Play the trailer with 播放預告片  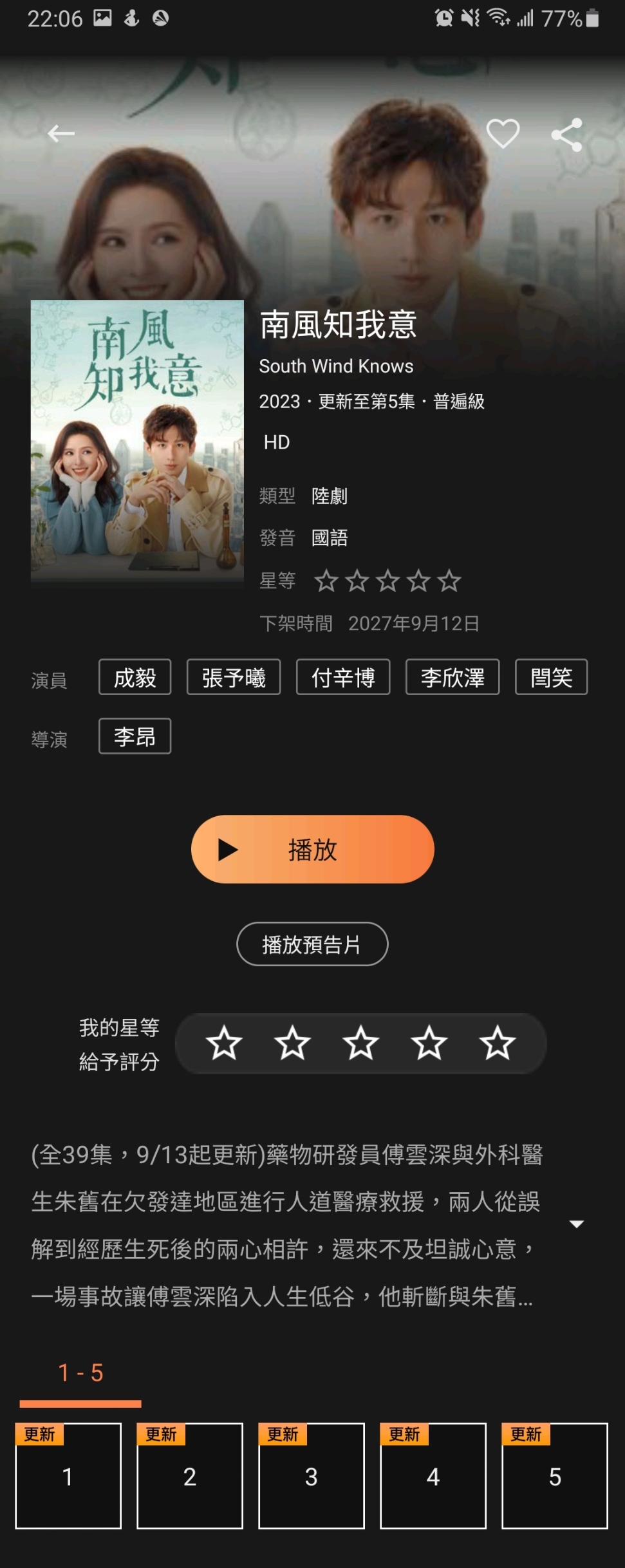[x=312, y=944]
